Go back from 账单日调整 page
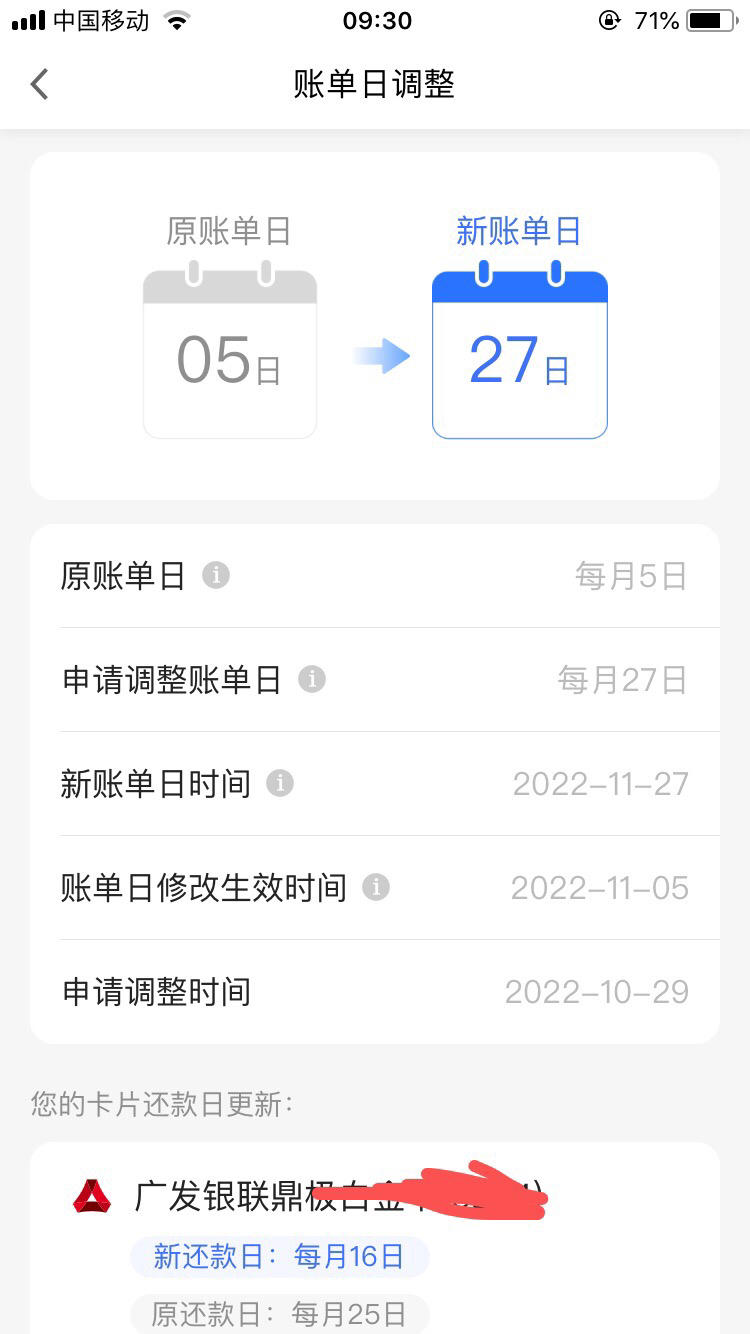 (39, 85)
